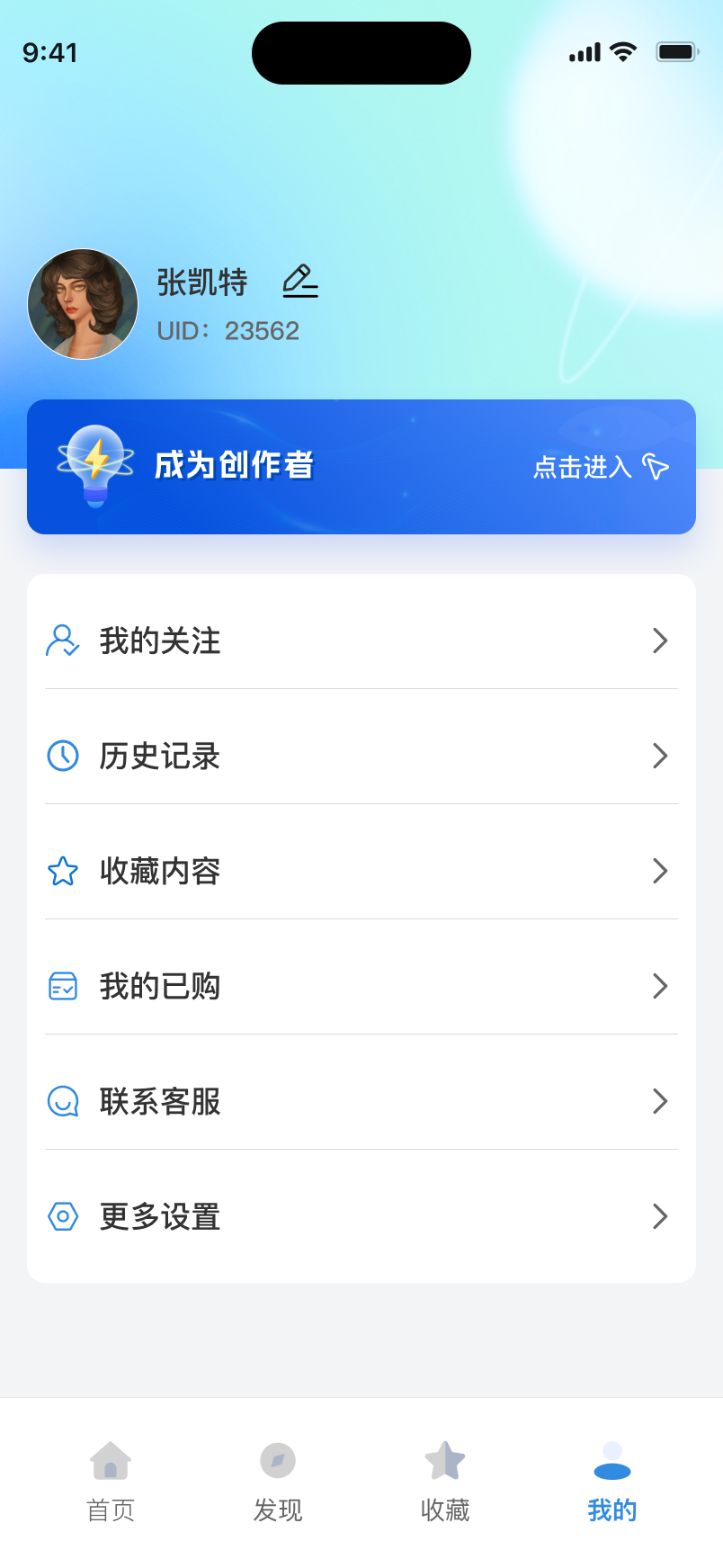Image resolution: width=723 pixels, height=1568 pixels.
Task: Expand the 更多设置 row chevron
Action: (x=661, y=1216)
